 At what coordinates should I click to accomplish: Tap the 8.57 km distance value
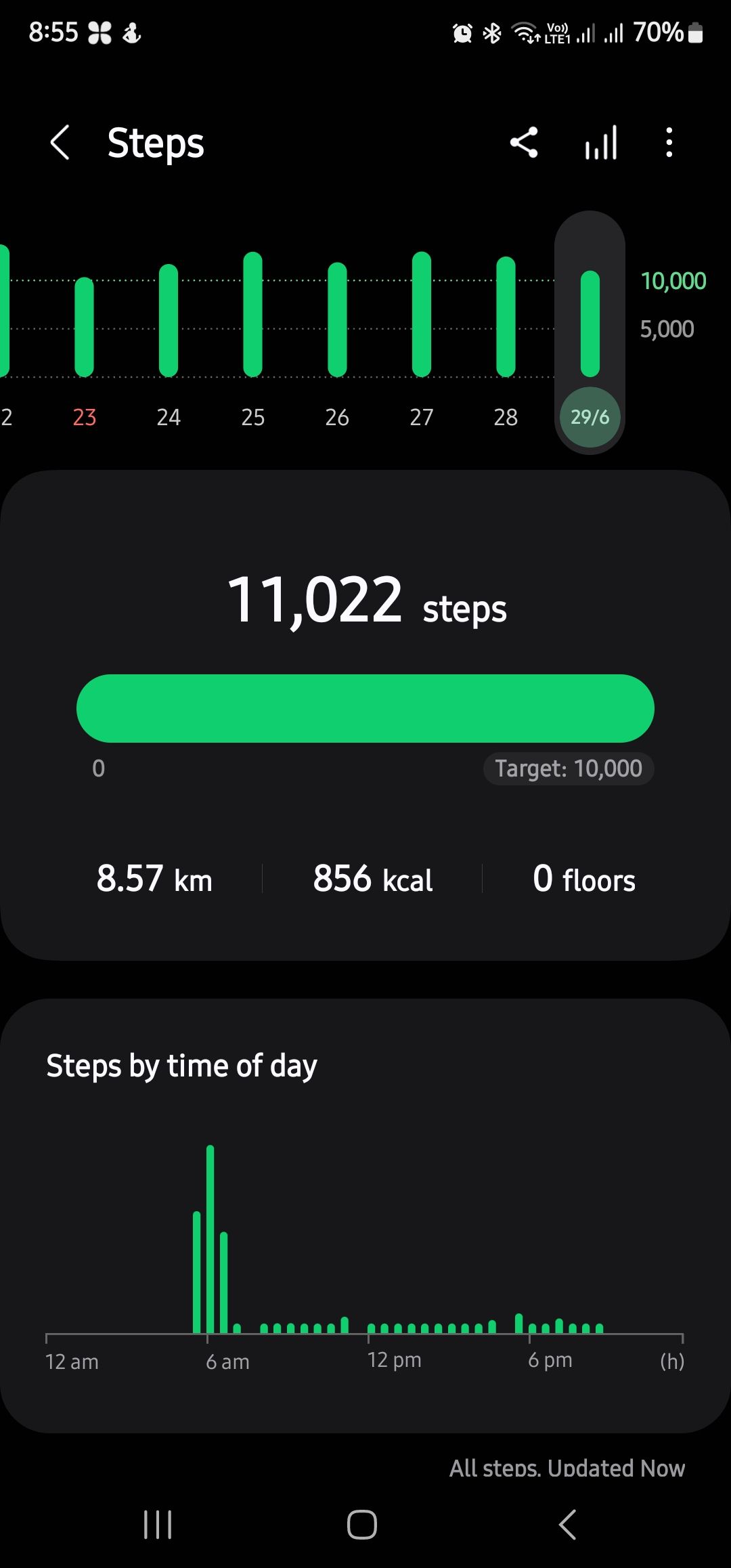tap(154, 879)
